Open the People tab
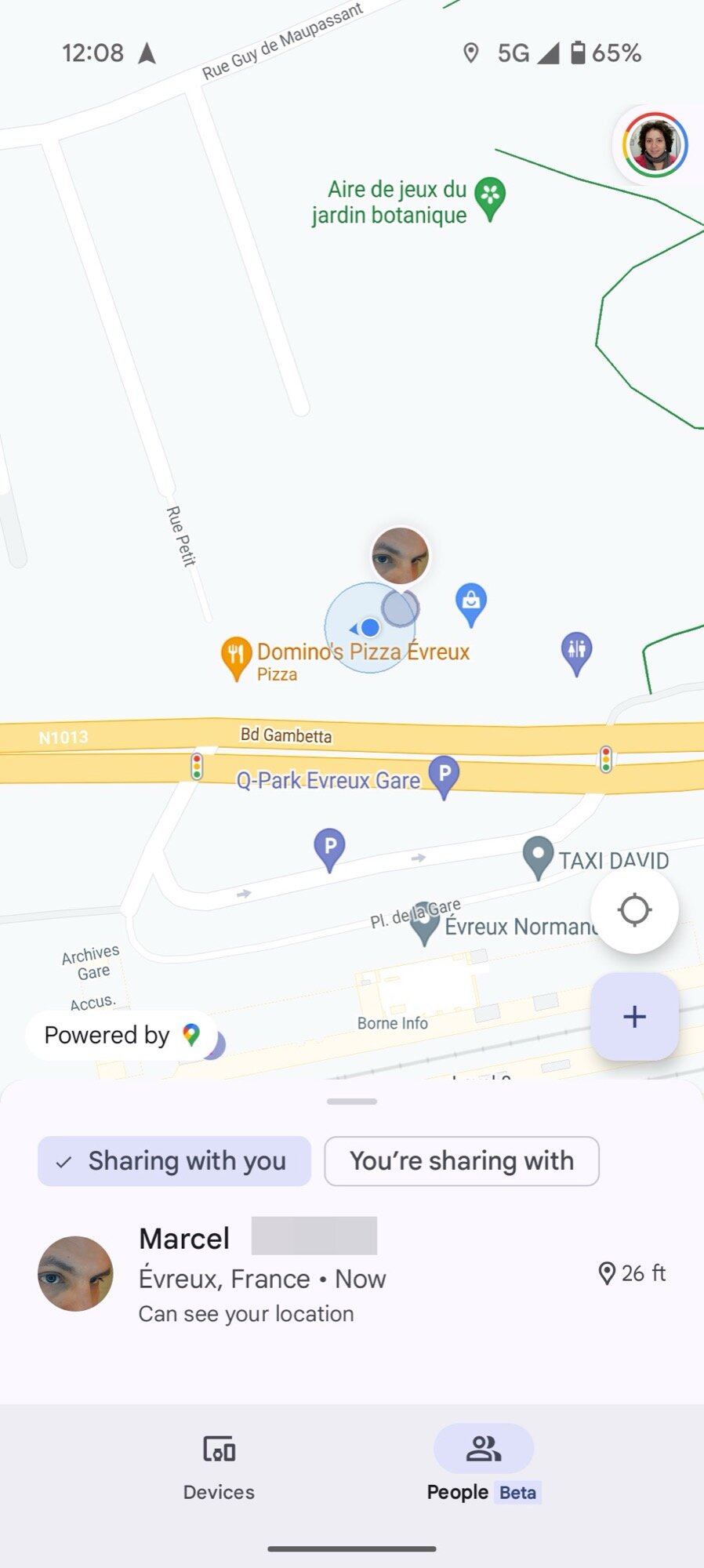The width and height of the screenshot is (704, 1568). pyautogui.click(x=483, y=1465)
